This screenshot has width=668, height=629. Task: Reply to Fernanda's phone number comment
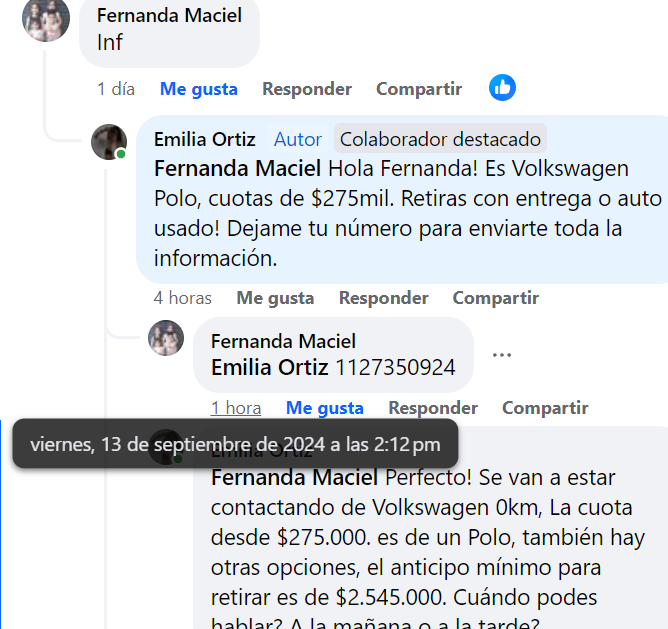click(x=432, y=408)
